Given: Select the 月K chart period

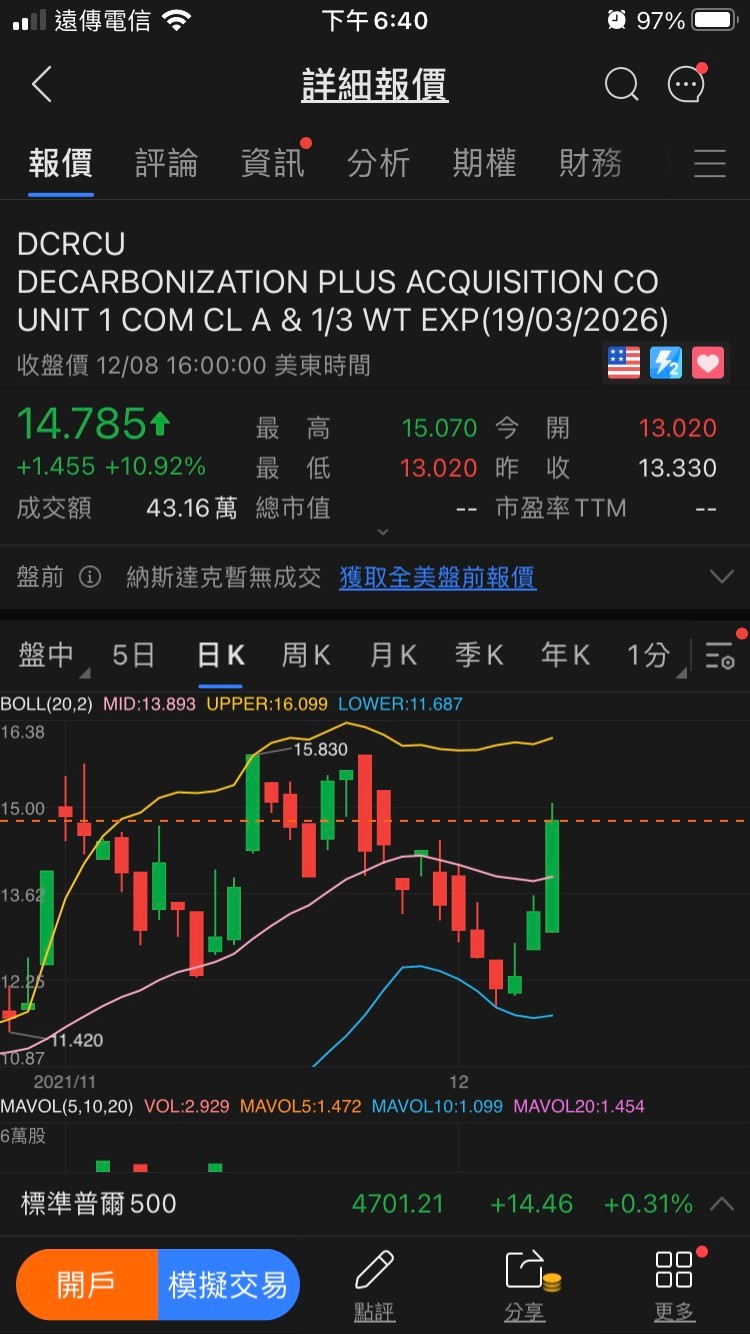Looking at the screenshot, I should click(x=392, y=655).
